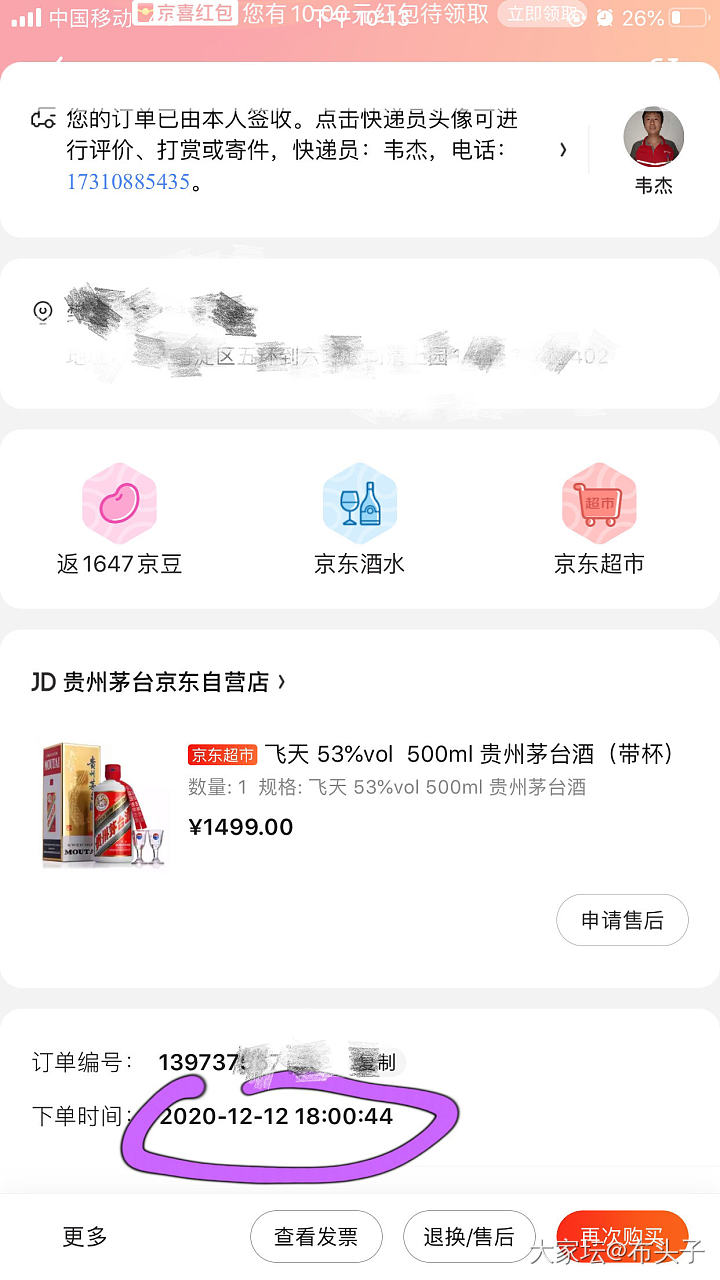Tap 查看发票 to view the invoice
The height and width of the screenshot is (1280, 720).
pyautogui.click(x=316, y=1237)
